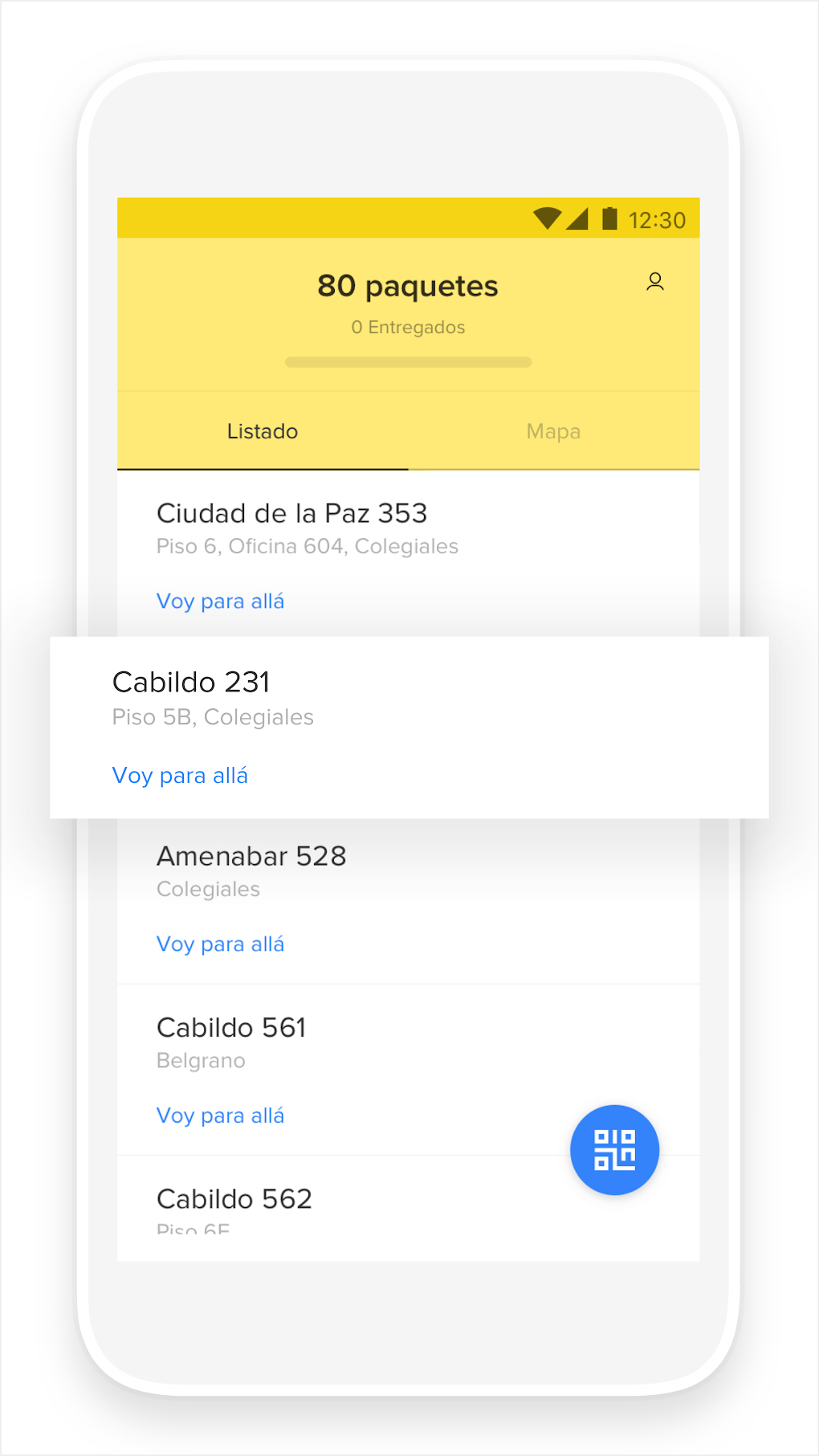Tap the cellular signal icon
819x1456 pixels.
tap(578, 218)
